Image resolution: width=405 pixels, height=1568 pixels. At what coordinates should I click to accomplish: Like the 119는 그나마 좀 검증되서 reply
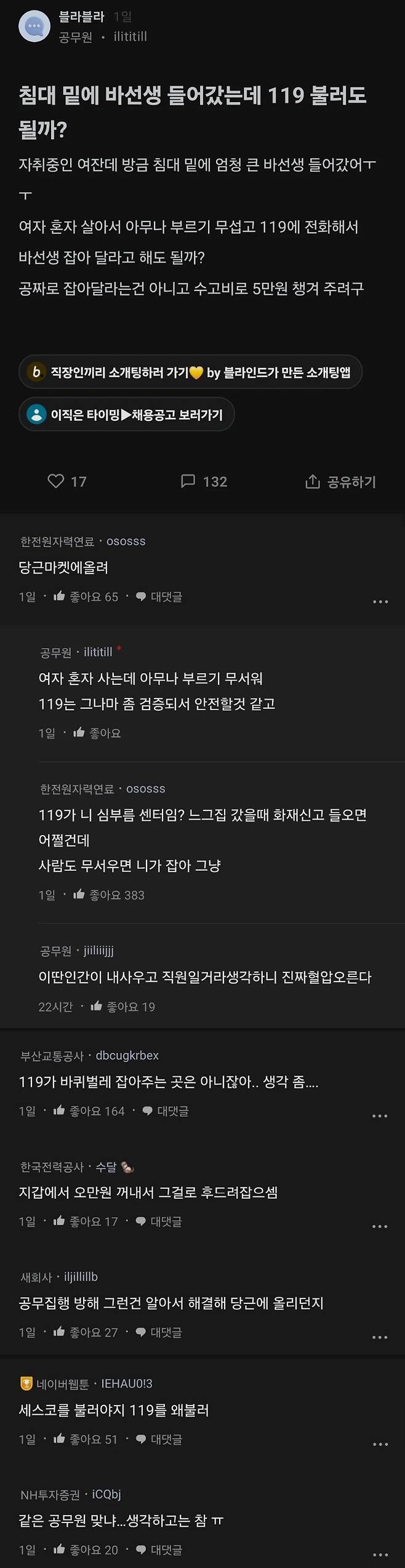[97, 733]
